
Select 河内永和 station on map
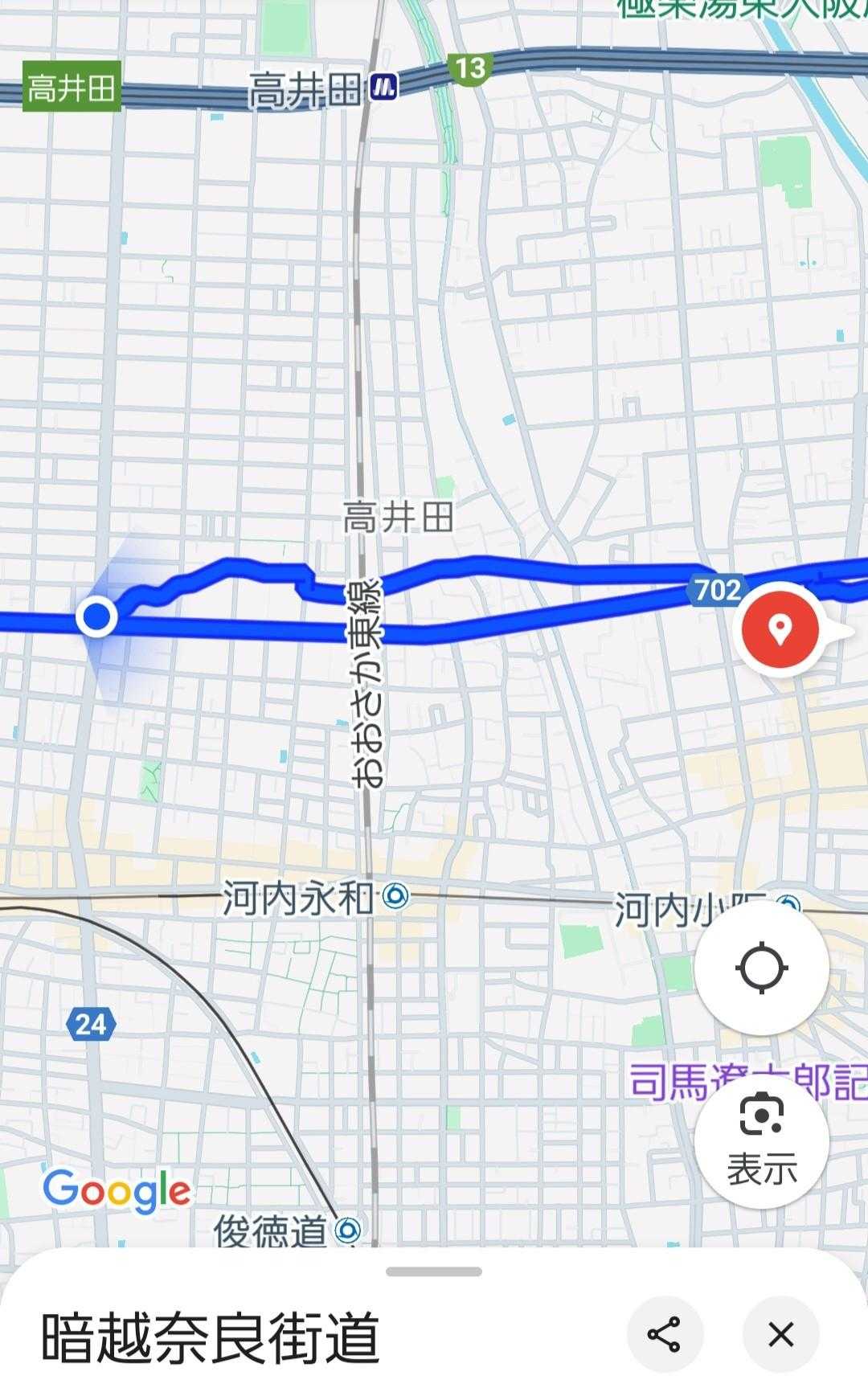pyautogui.click(x=395, y=895)
